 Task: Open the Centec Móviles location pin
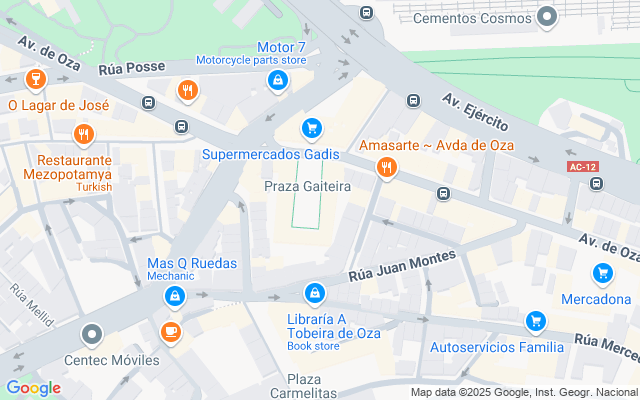(x=92, y=335)
